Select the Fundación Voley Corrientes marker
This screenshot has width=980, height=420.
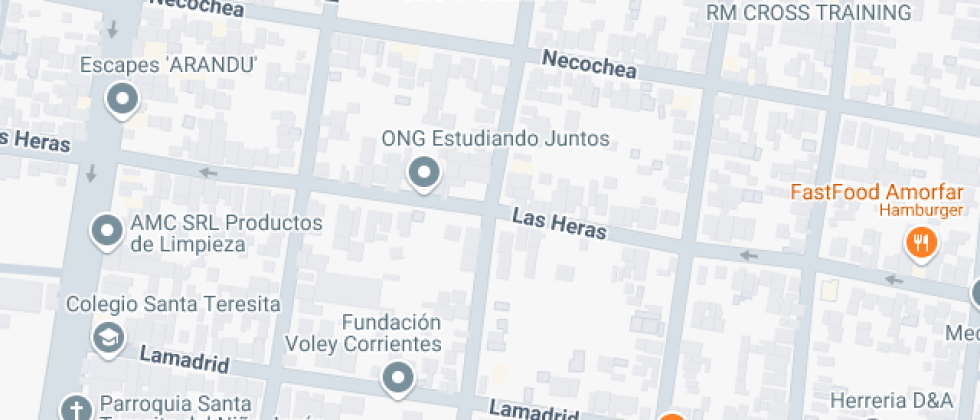click(399, 378)
